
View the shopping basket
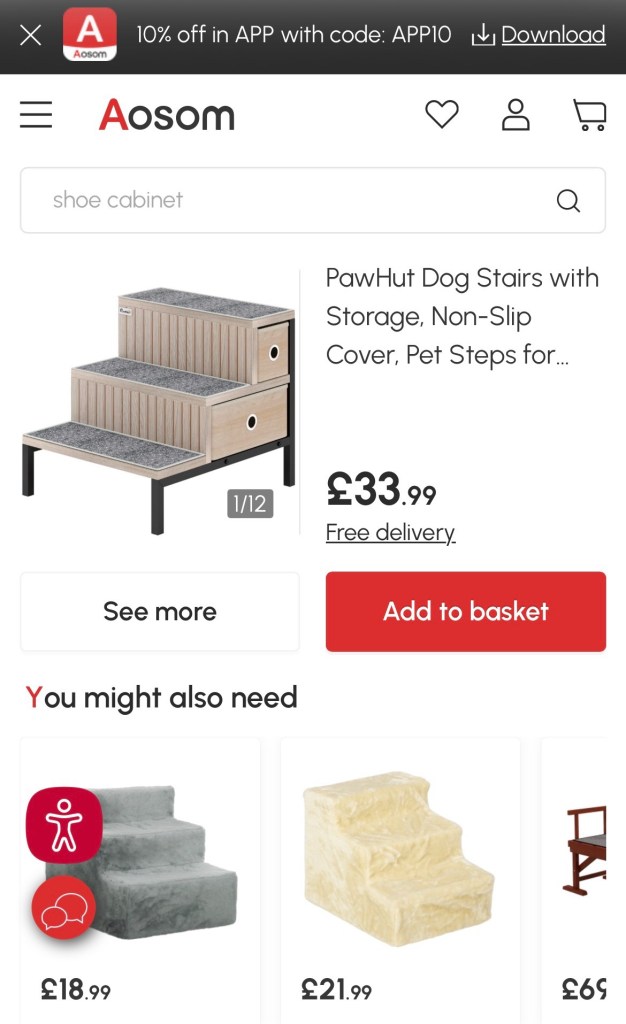tap(589, 115)
